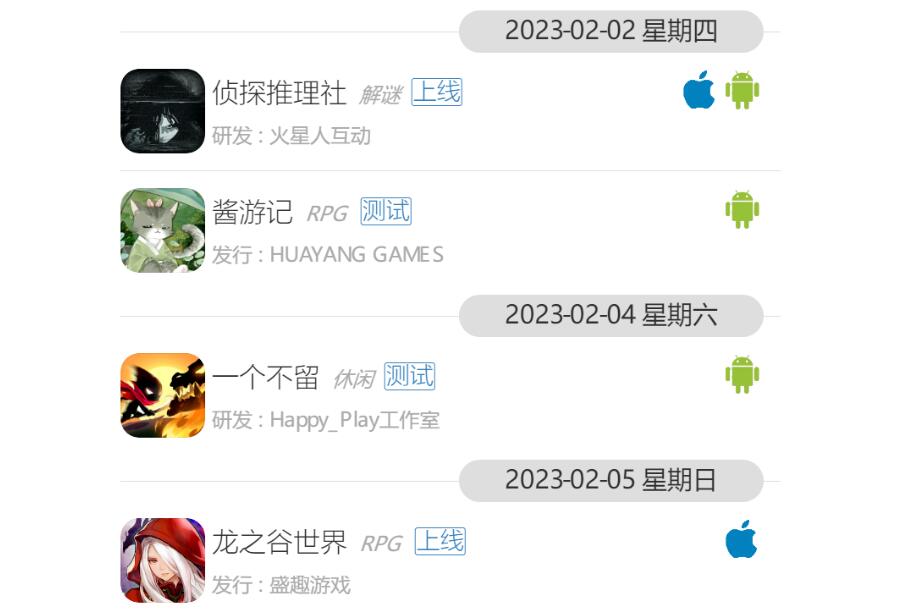Open the 一个不留 game entry

(265, 377)
